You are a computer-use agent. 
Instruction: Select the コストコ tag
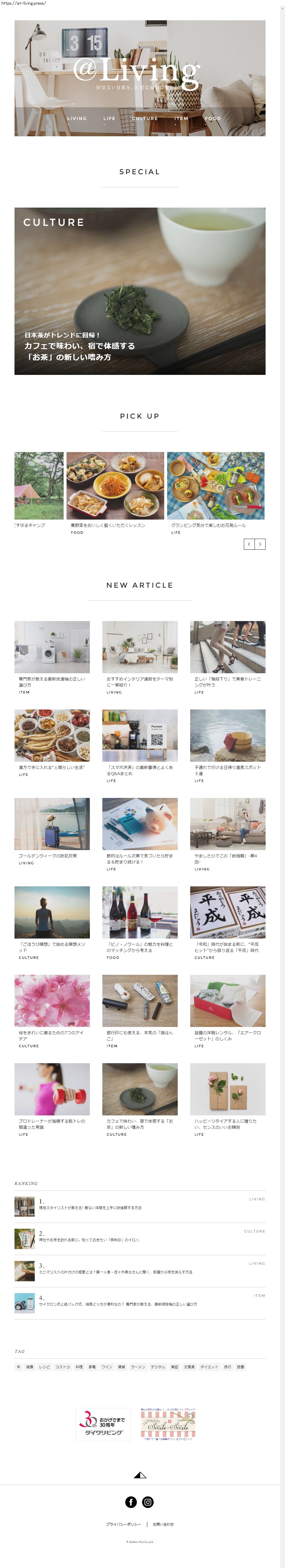point(63,1366)
